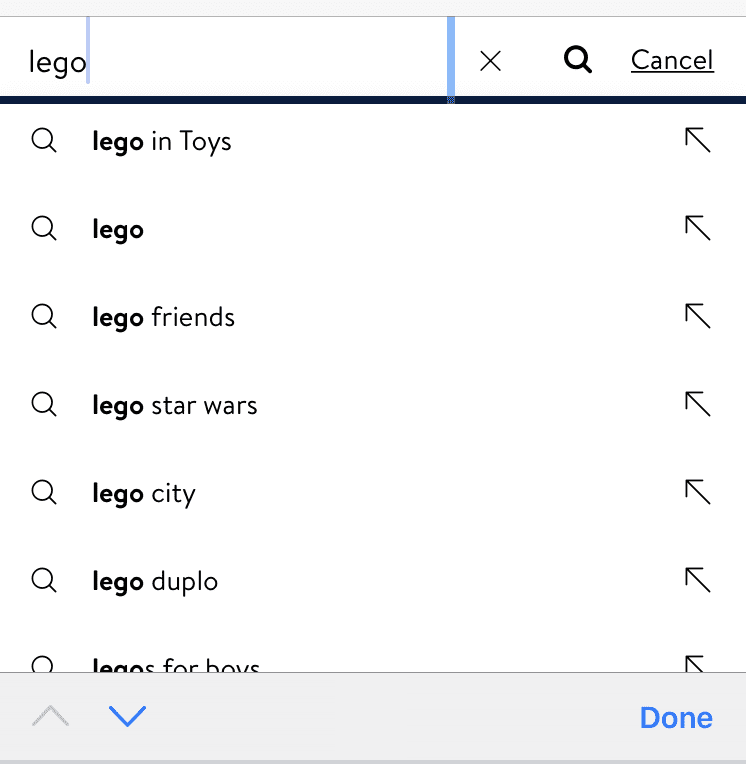Choose the 'lego duplo' suggestion

pyautogui.click(x=155, y=580)
